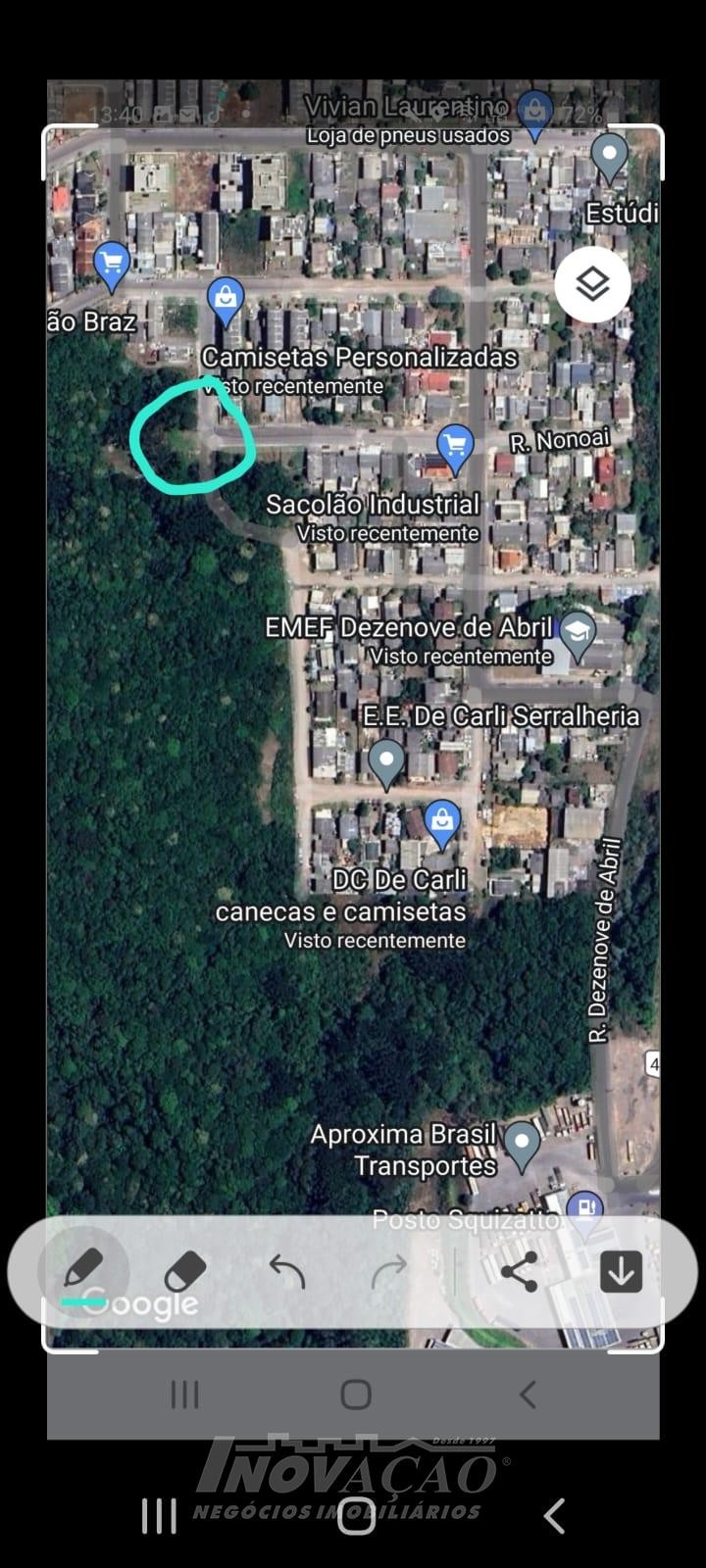This screenshot has width=706, height=1568.
Task: Share the edited screenshot
Action: click(519, 1272)
